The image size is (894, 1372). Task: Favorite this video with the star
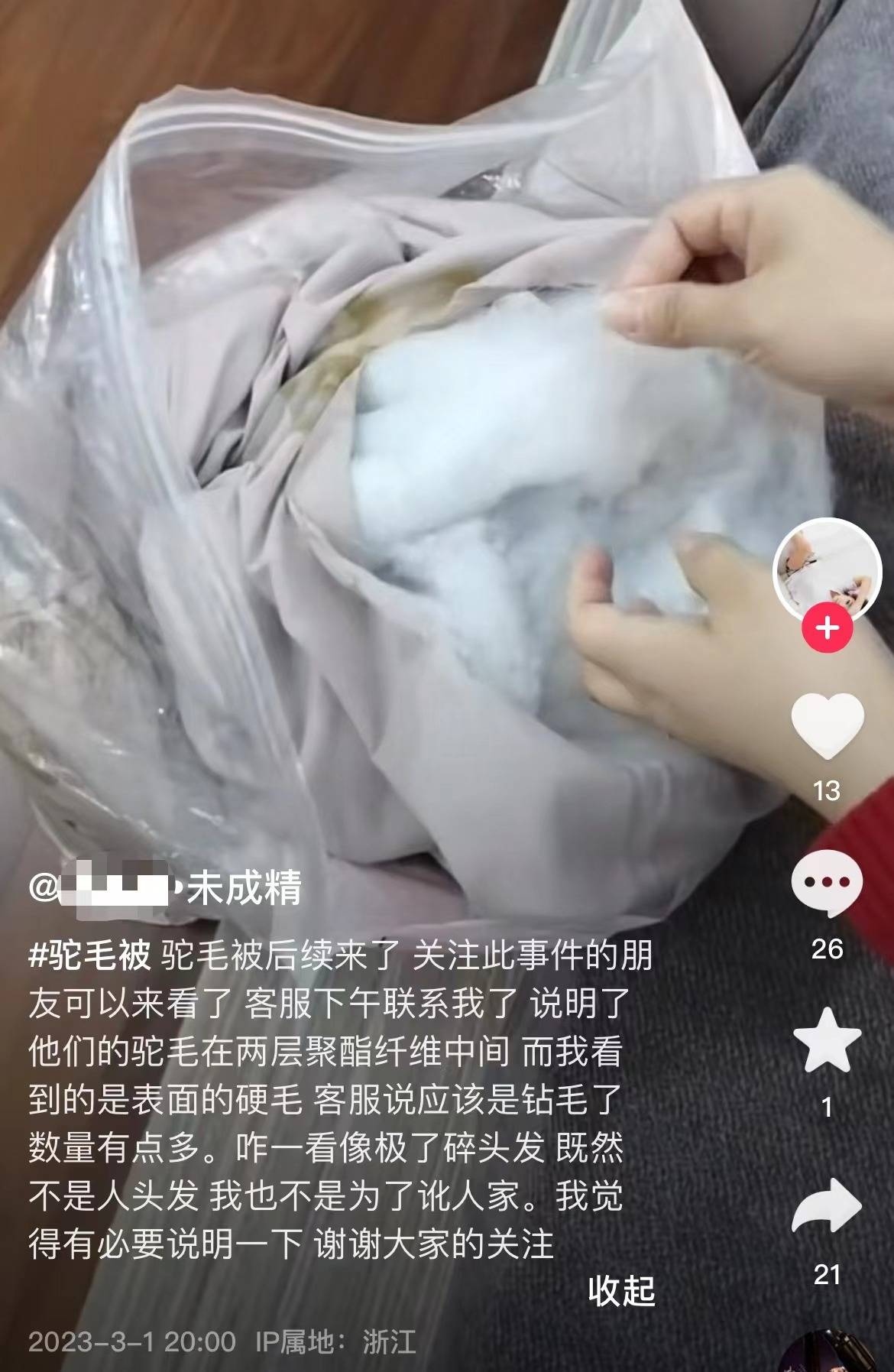(828, 1040)
